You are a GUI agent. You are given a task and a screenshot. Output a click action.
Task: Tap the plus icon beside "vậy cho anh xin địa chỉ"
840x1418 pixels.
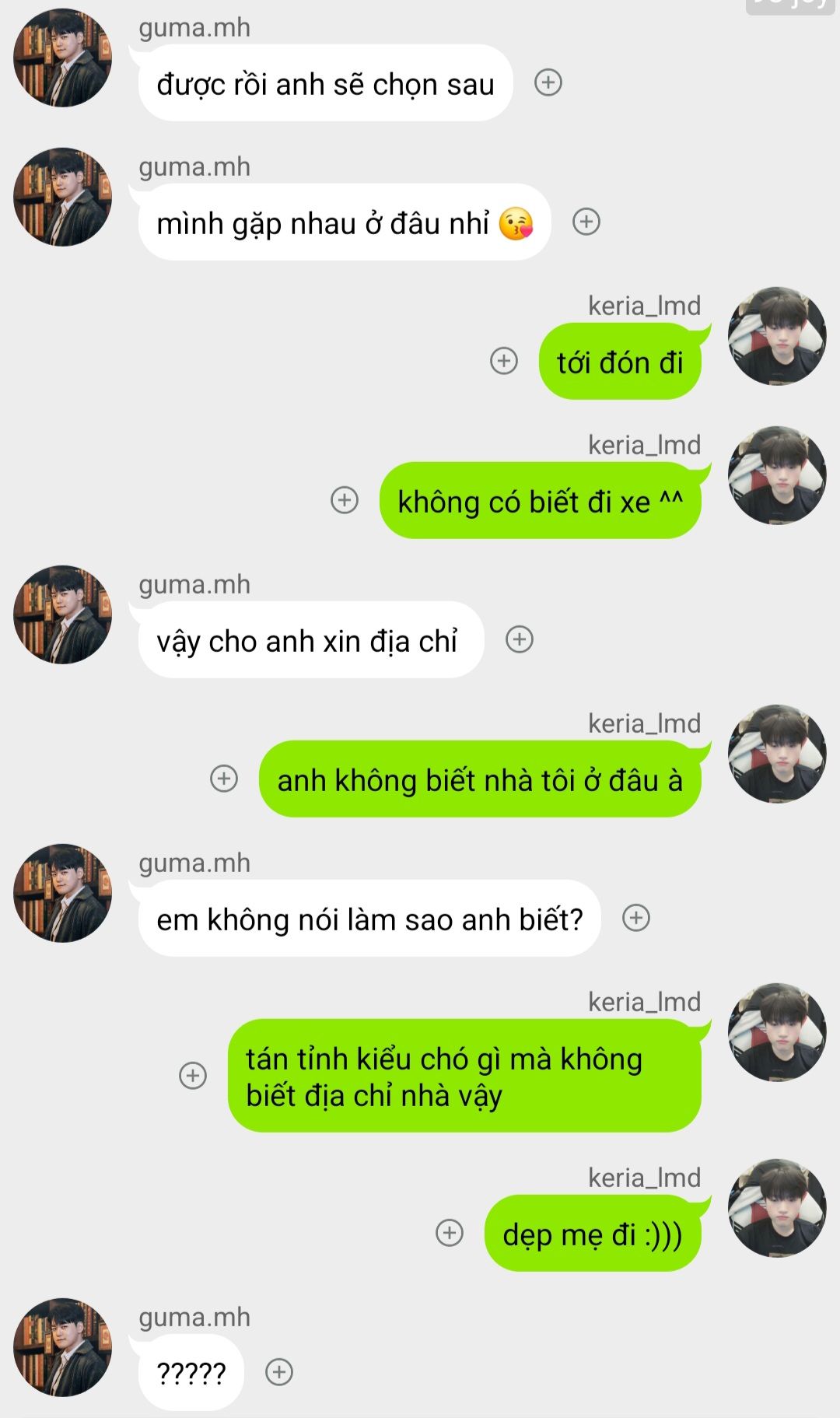point(520,639)
